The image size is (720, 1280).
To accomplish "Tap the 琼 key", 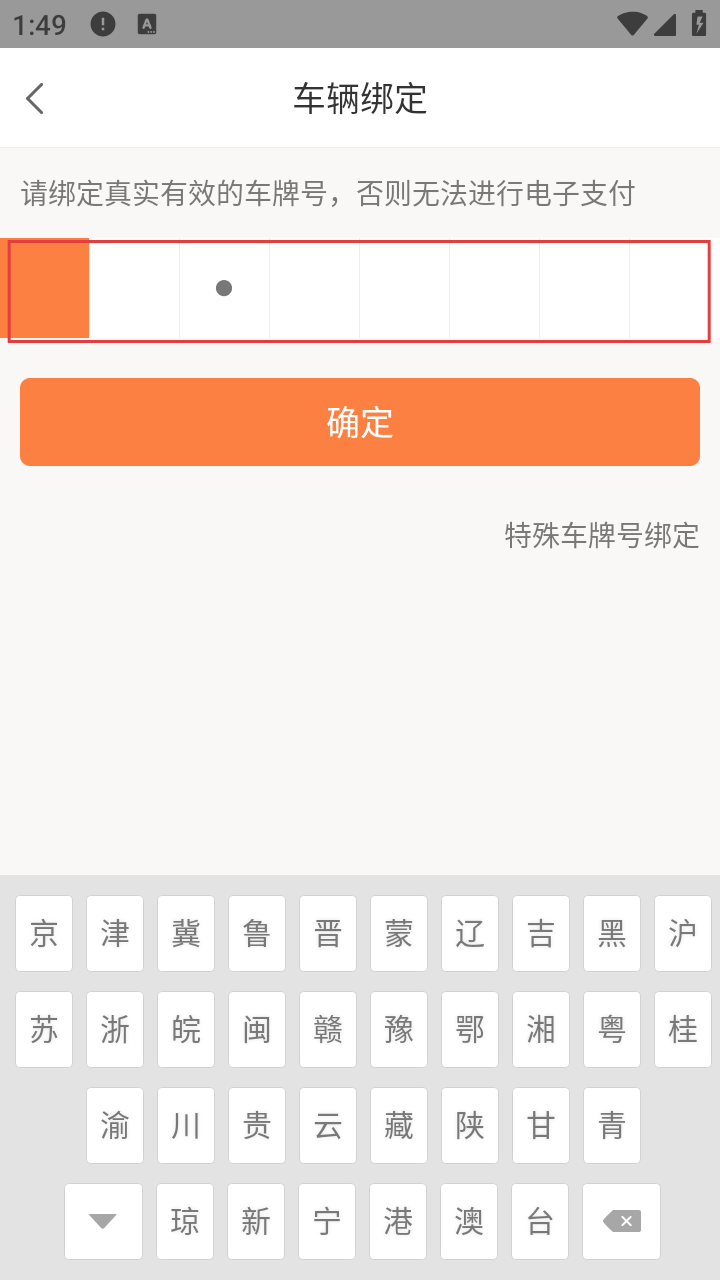I will [x=185, y=1222].
